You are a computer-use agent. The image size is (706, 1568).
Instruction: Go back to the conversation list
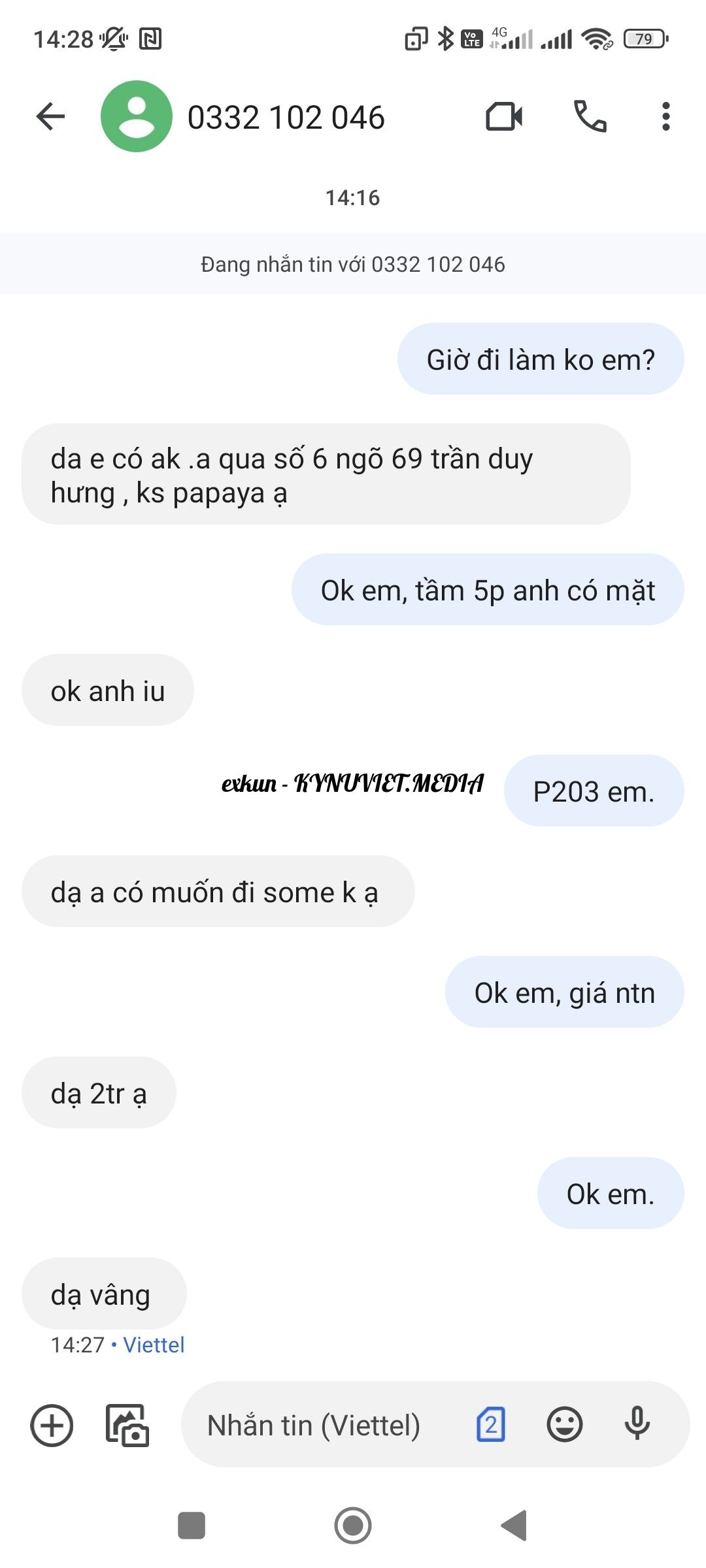(x=50, y=117)
